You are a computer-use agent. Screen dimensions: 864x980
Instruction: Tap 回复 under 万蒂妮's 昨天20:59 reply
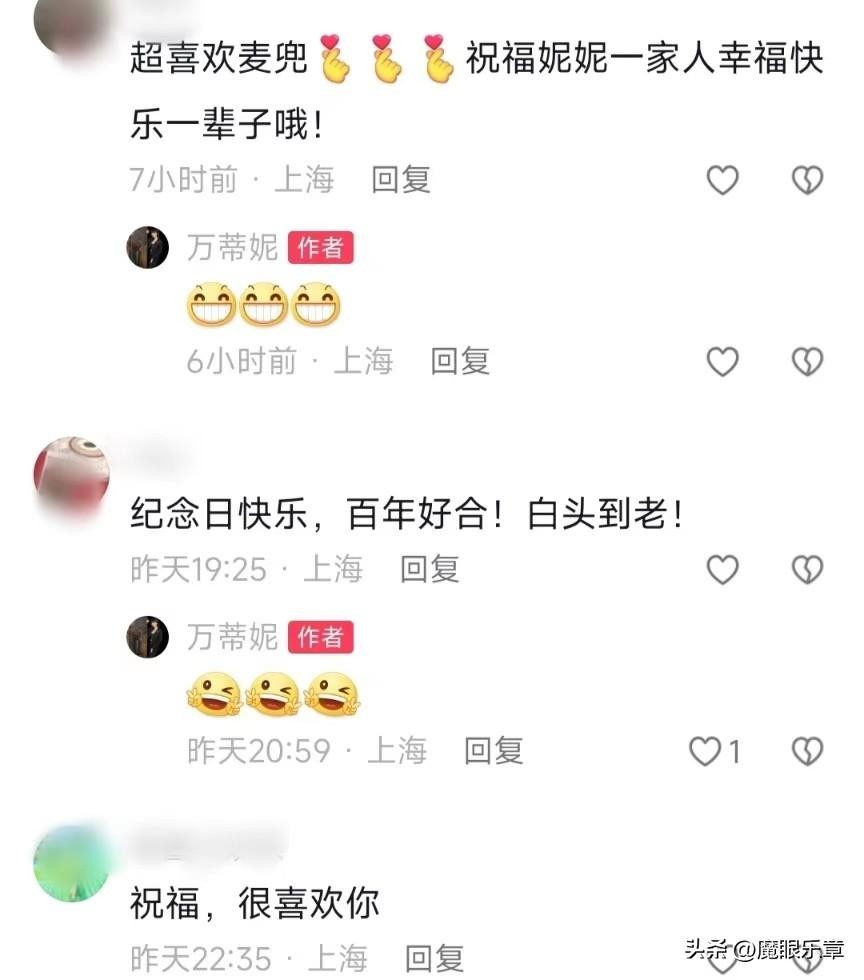[494, 750]
